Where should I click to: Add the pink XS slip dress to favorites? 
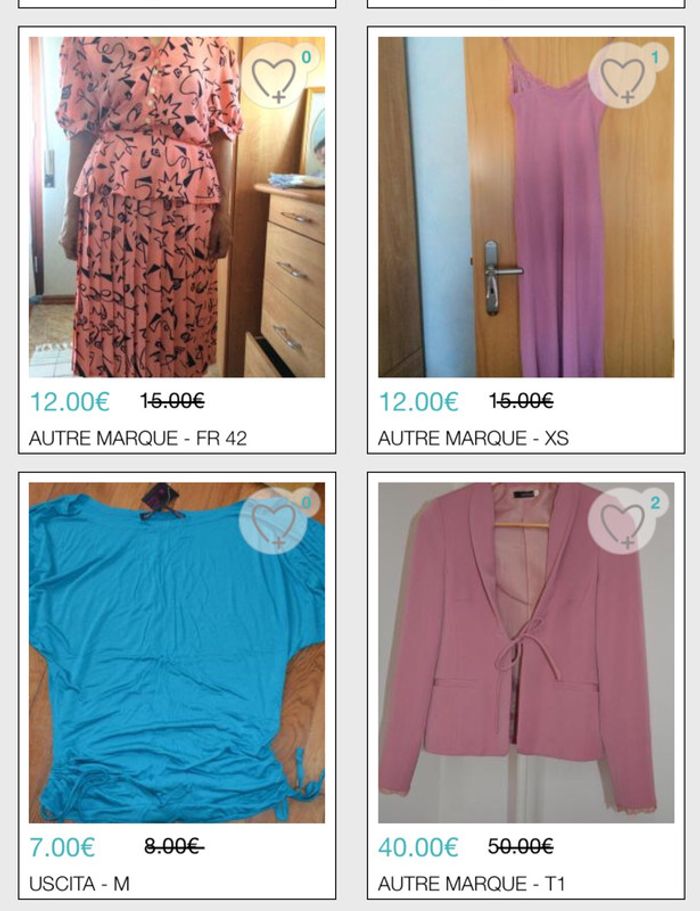[622, 76]
